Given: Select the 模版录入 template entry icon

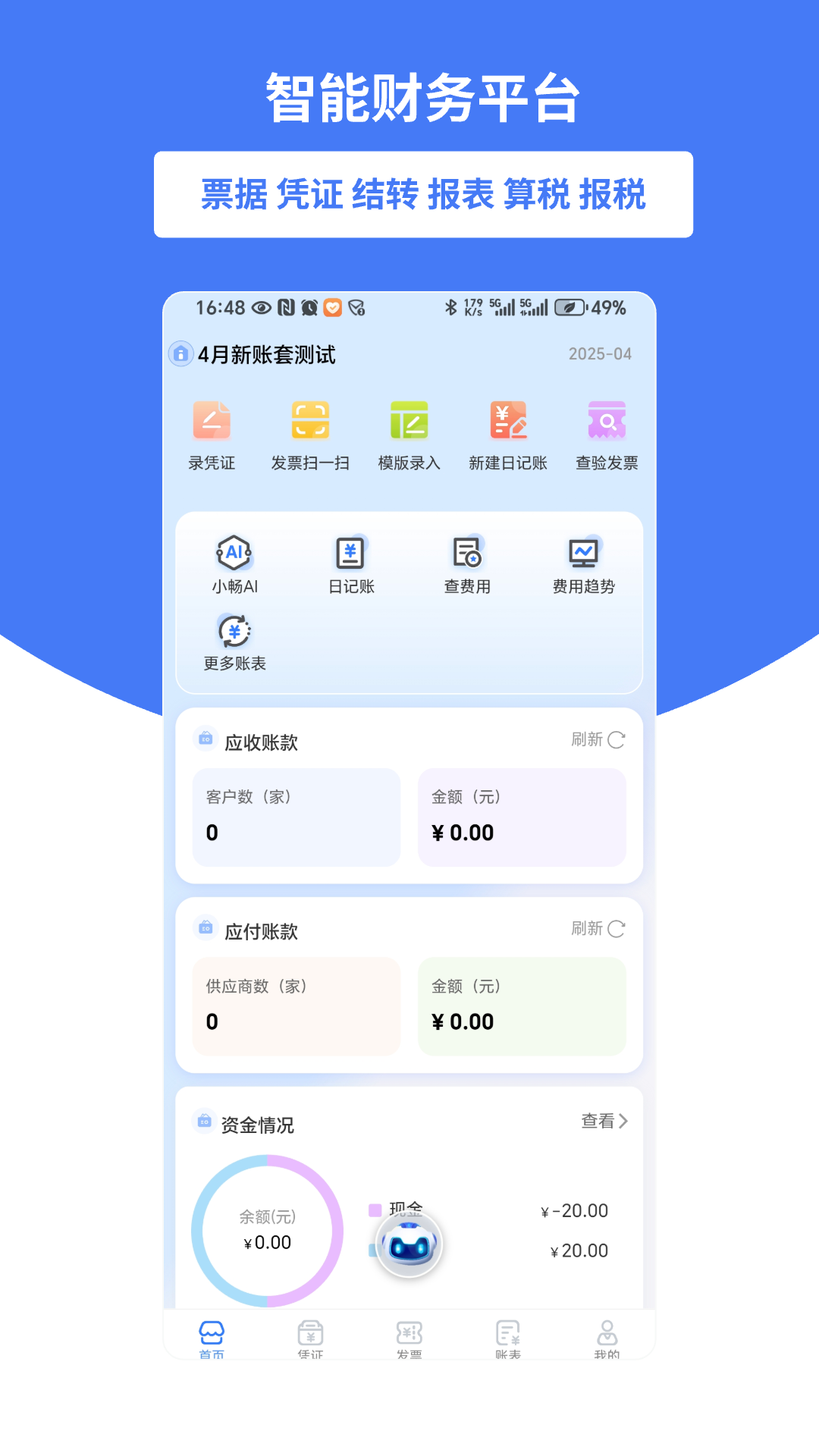Looking at the screenshot, I should coord(409,432).
